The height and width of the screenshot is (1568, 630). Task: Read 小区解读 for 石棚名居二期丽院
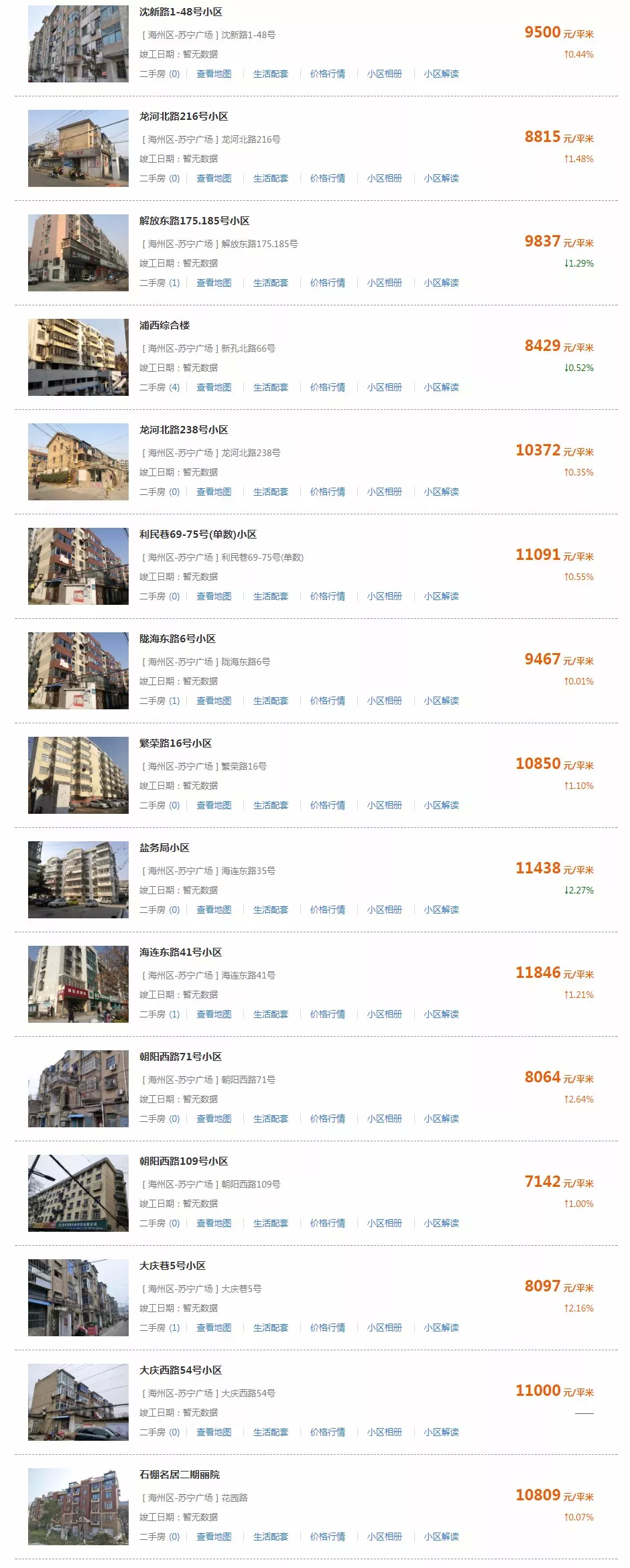click(x=441, y=1537)
